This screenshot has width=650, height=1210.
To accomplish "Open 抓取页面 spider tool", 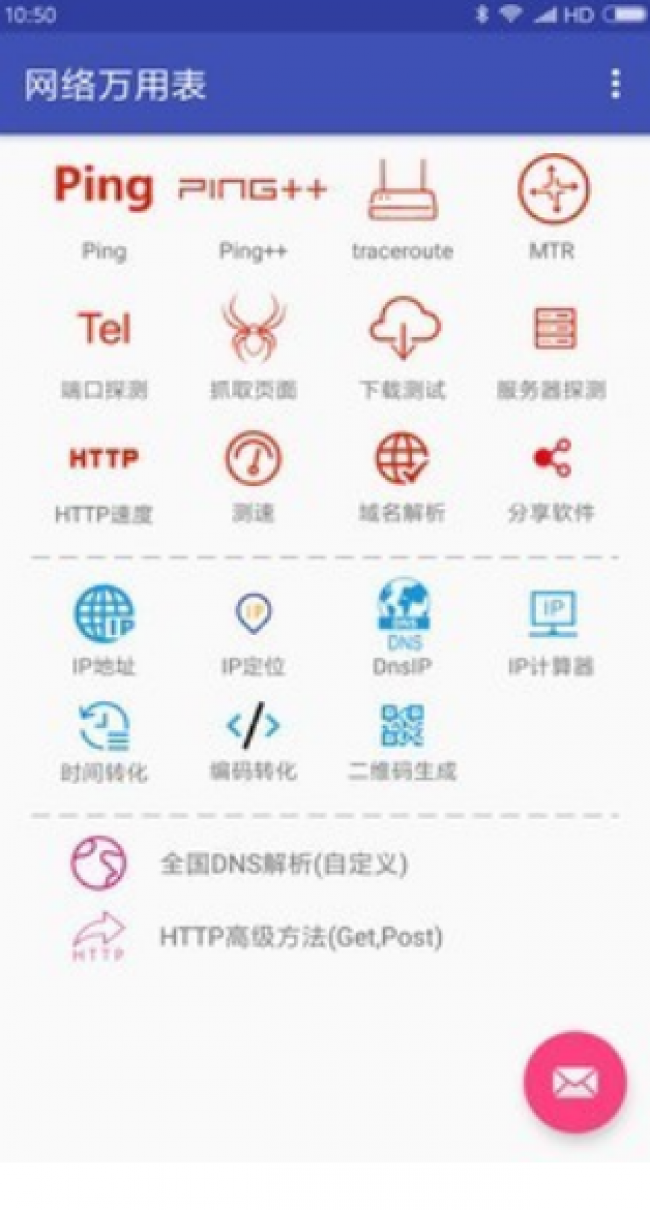I will tap(252, 348).
